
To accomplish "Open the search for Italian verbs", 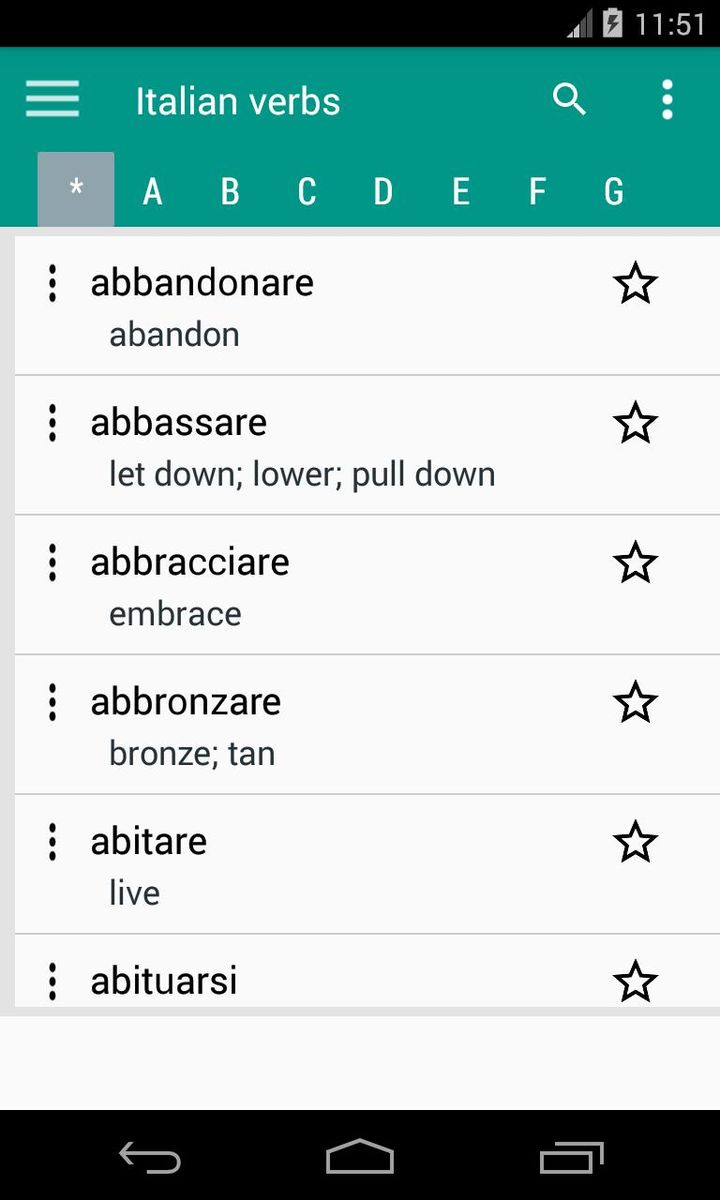I will click(x=569, y=100).
